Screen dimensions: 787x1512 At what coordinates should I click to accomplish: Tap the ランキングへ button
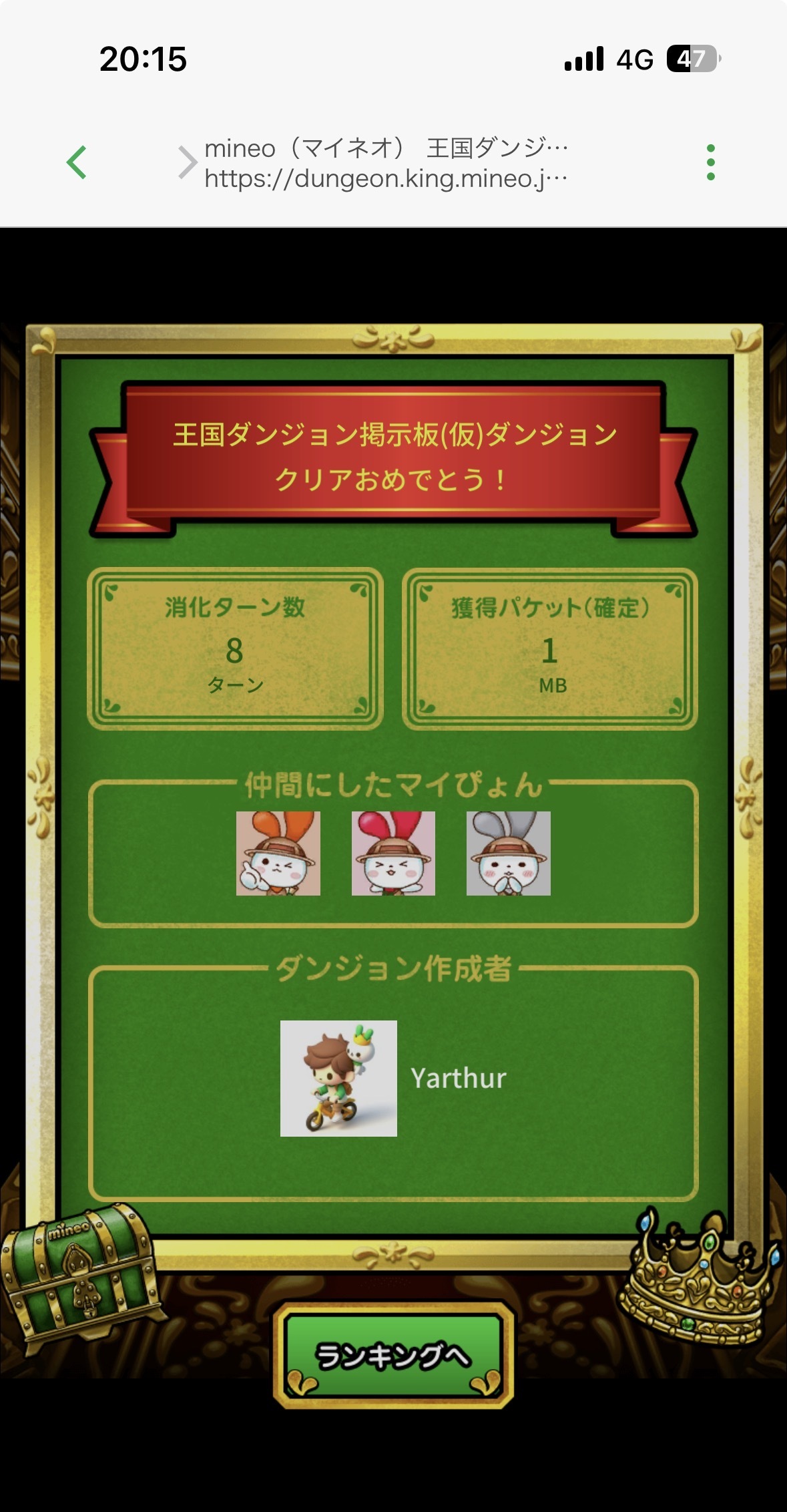point(393,1356)
